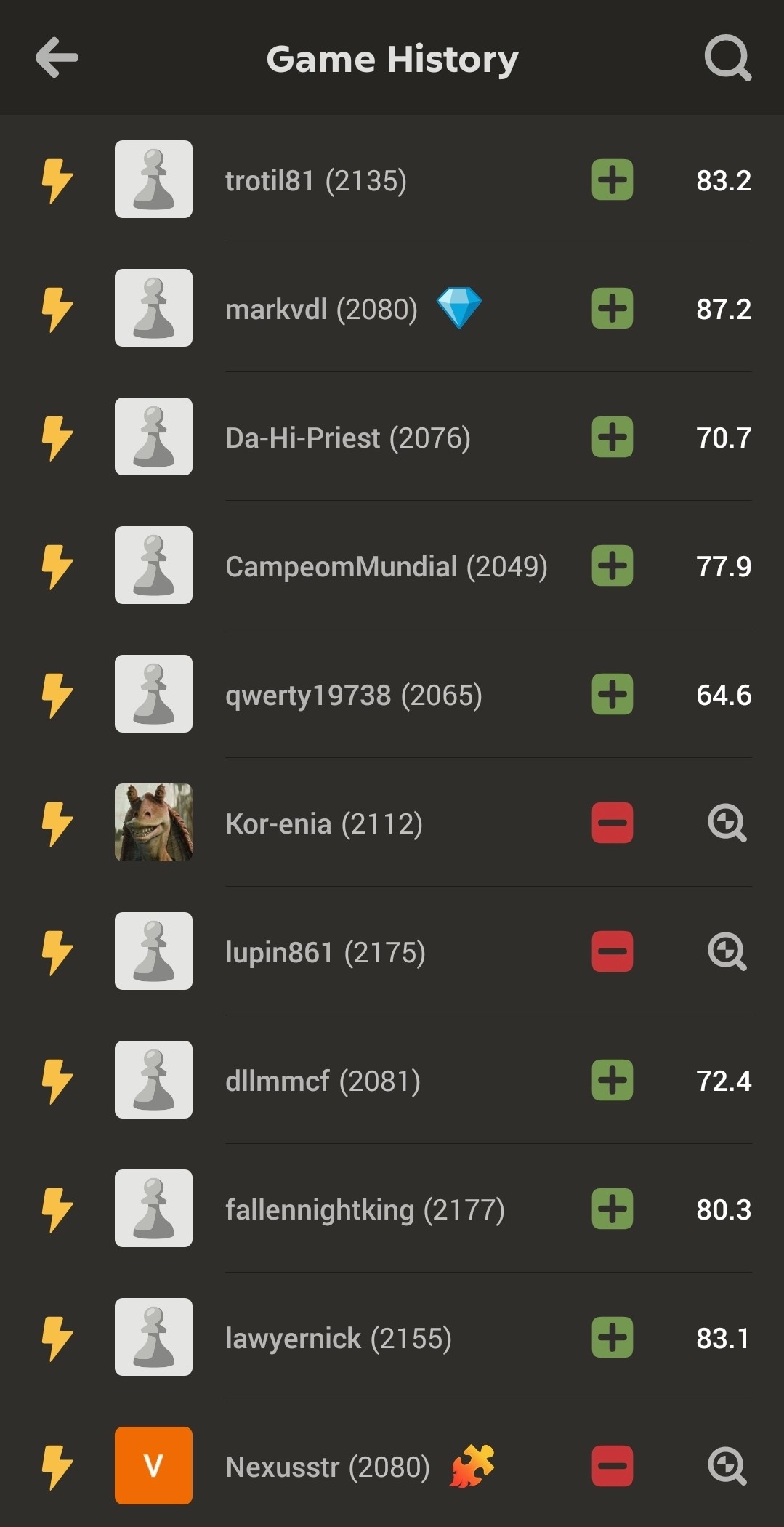784x1527 pixels.
Task: Open the game against markvdl
Action: tap(392, 308)
